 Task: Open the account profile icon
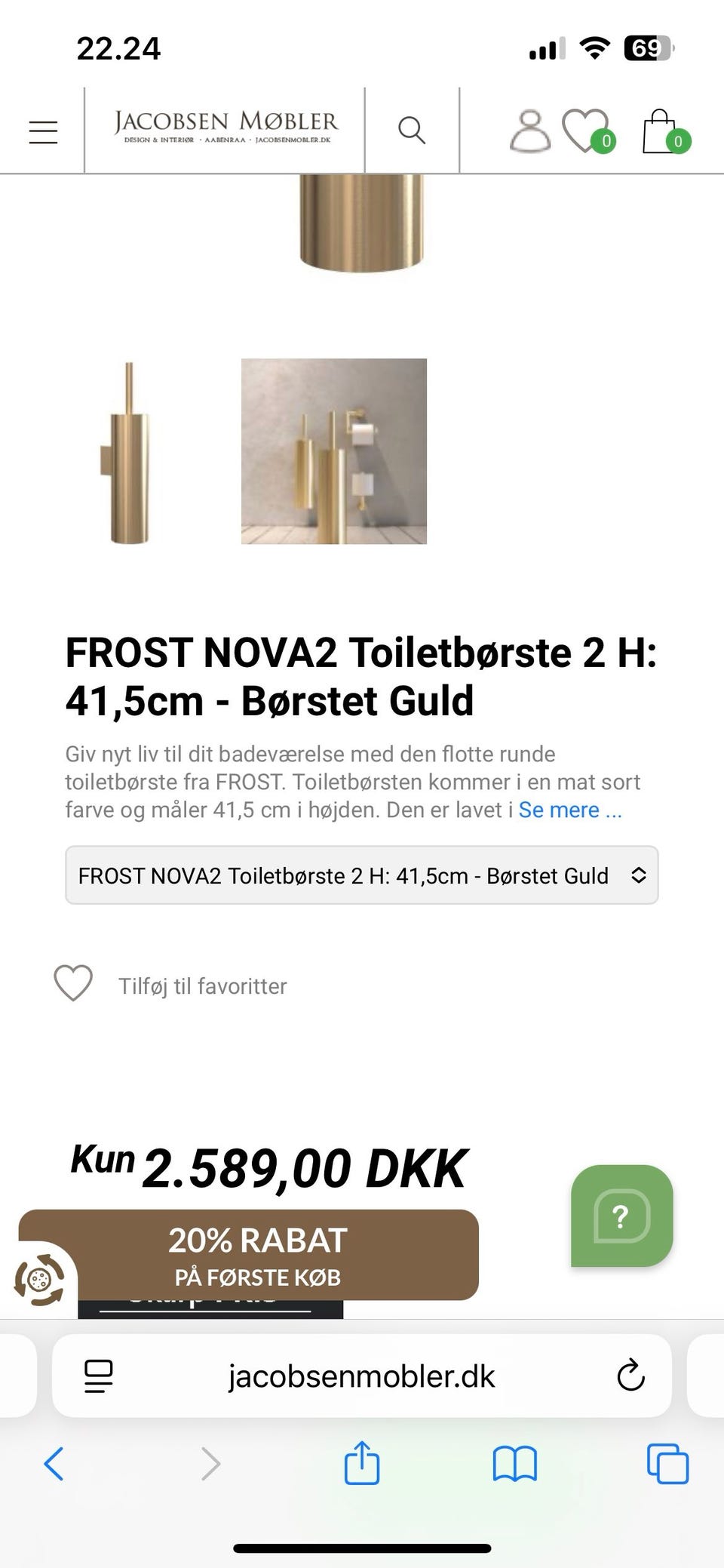pyautogui.click(x=530, y=130)
